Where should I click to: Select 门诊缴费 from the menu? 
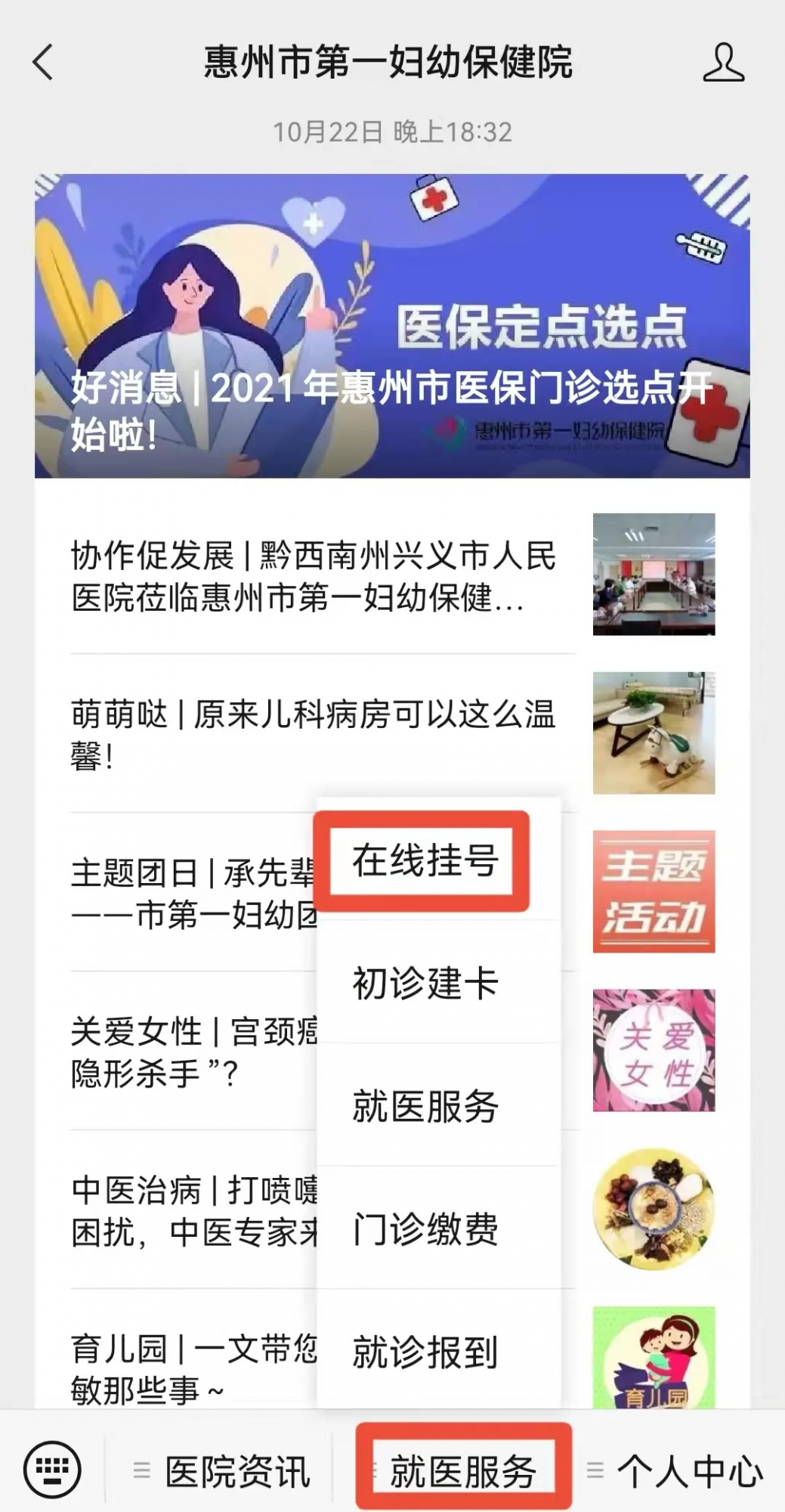pyautogui.click(x=425, y=1229)
